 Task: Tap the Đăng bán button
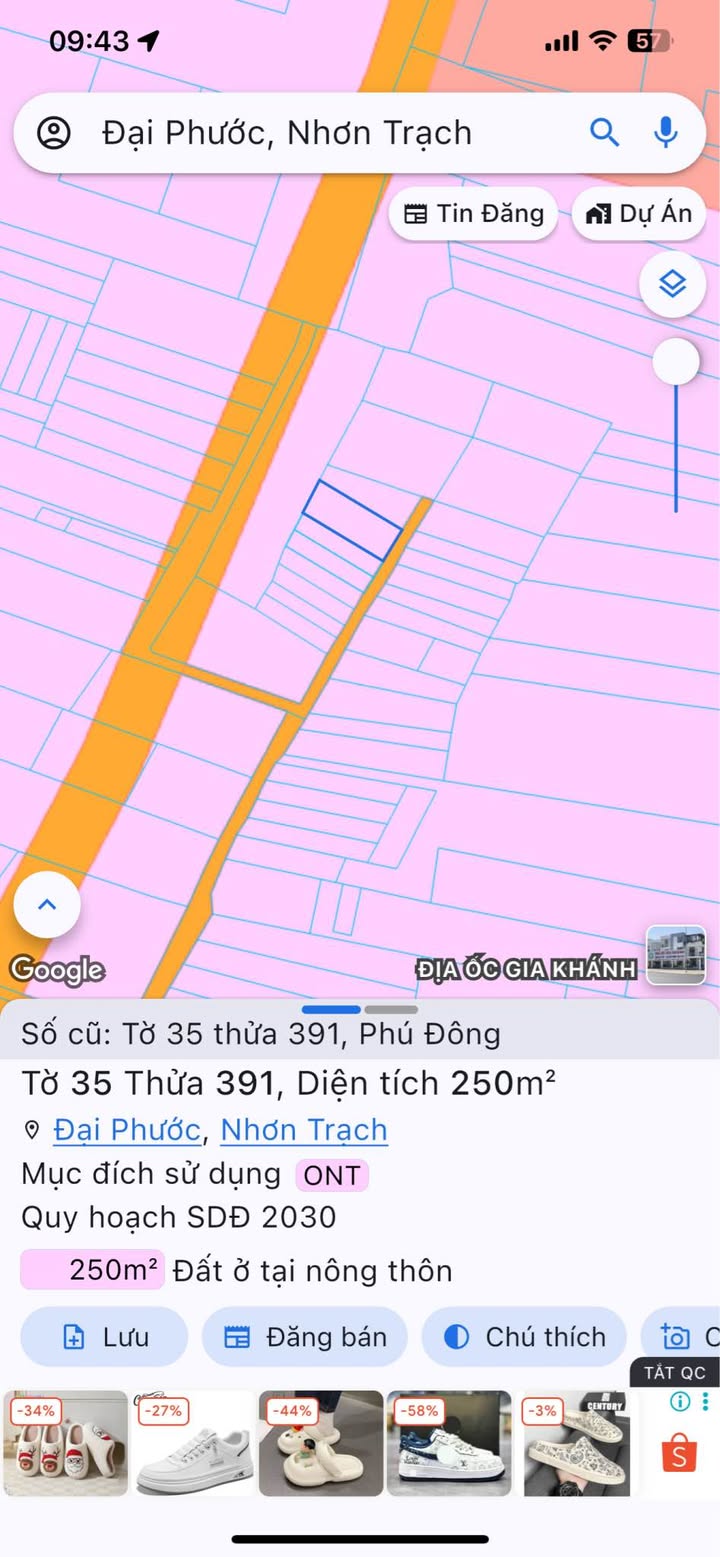[x=304, y=1337]
